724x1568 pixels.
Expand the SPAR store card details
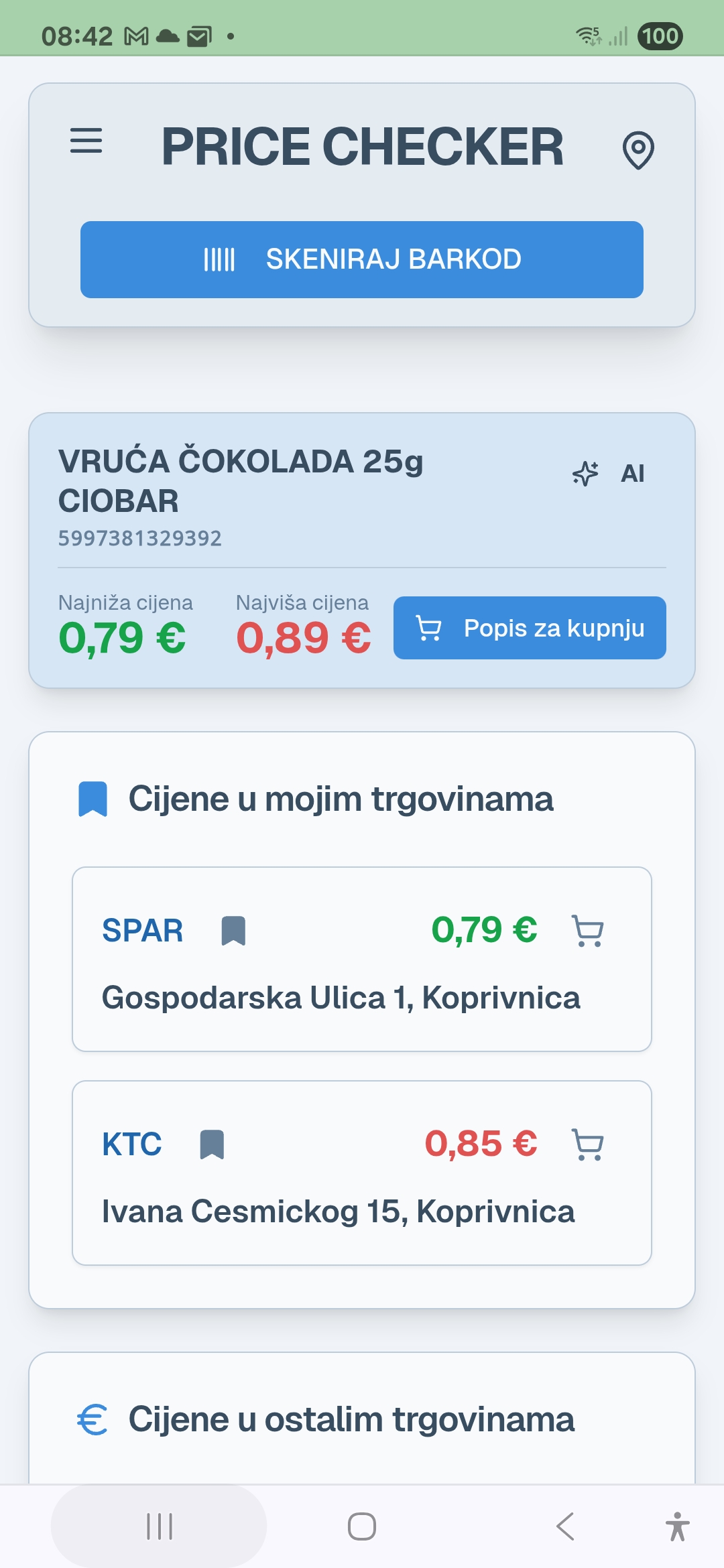pyautogui.click(x=362, y=960)
